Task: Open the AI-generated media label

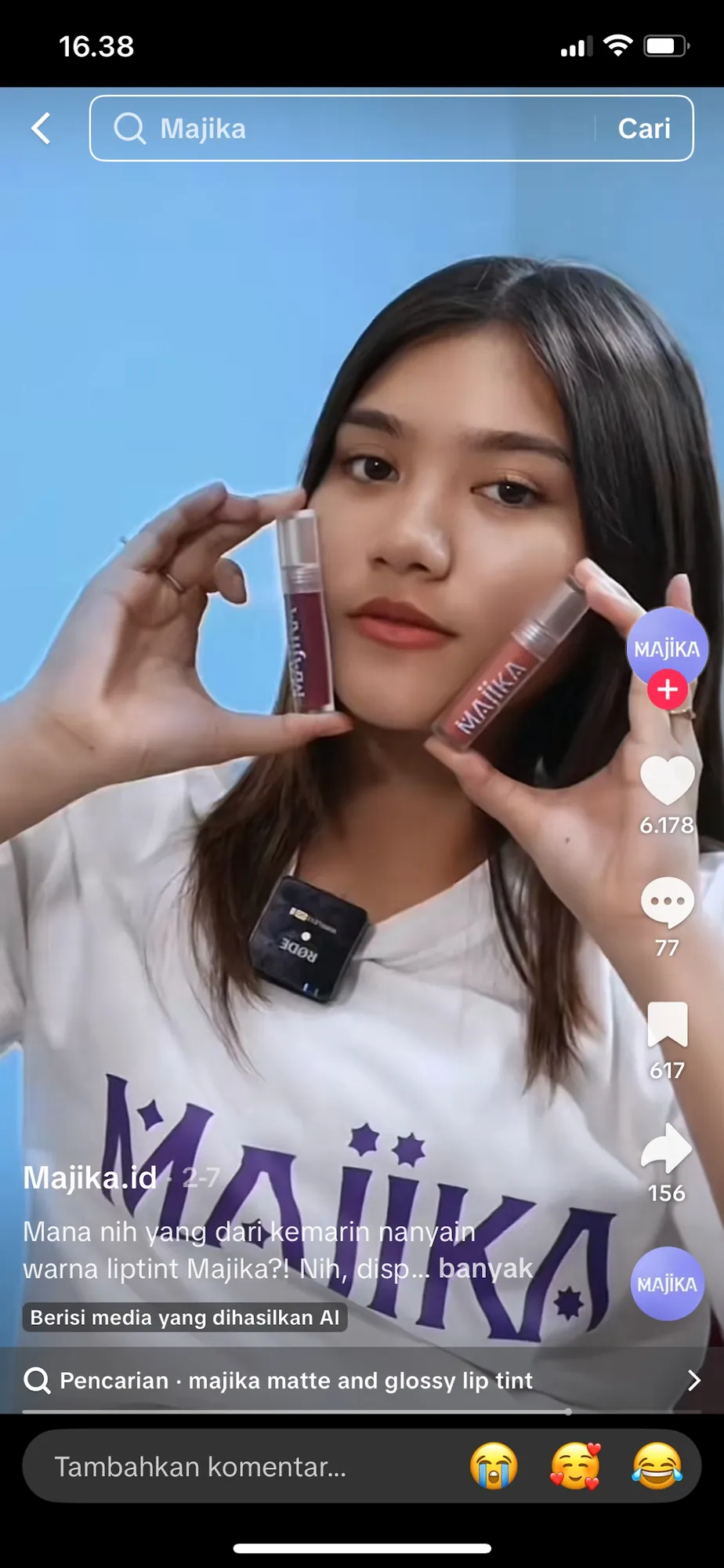Action: 185,1318
